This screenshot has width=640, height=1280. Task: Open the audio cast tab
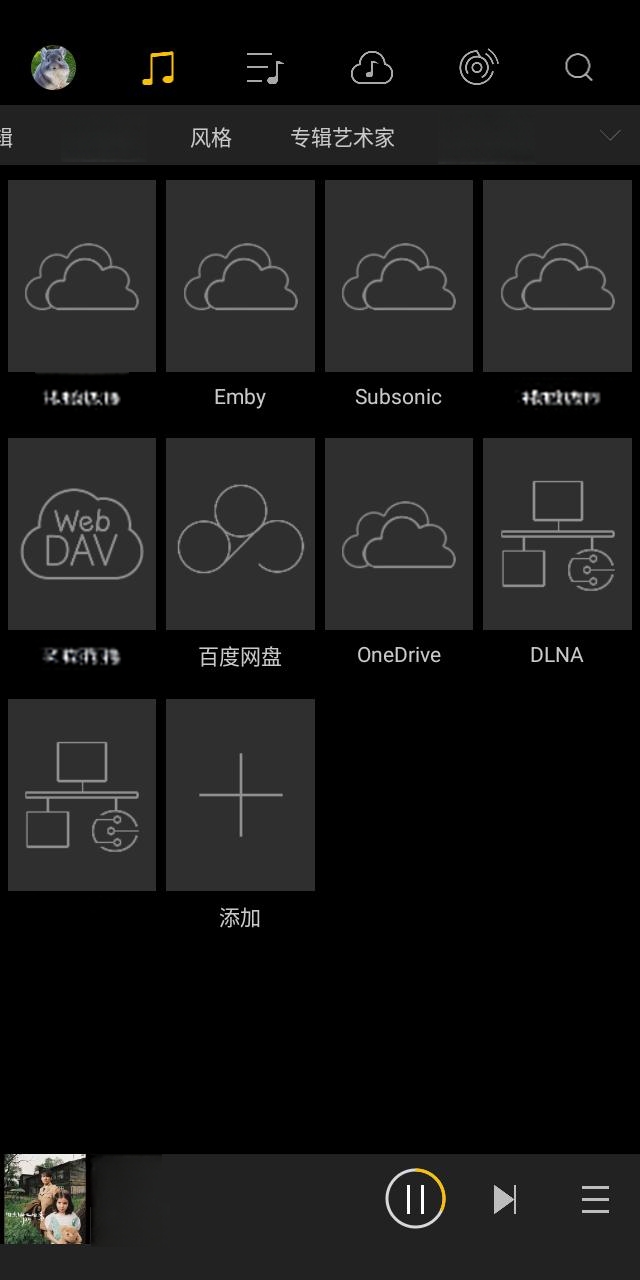click(478, 68)
